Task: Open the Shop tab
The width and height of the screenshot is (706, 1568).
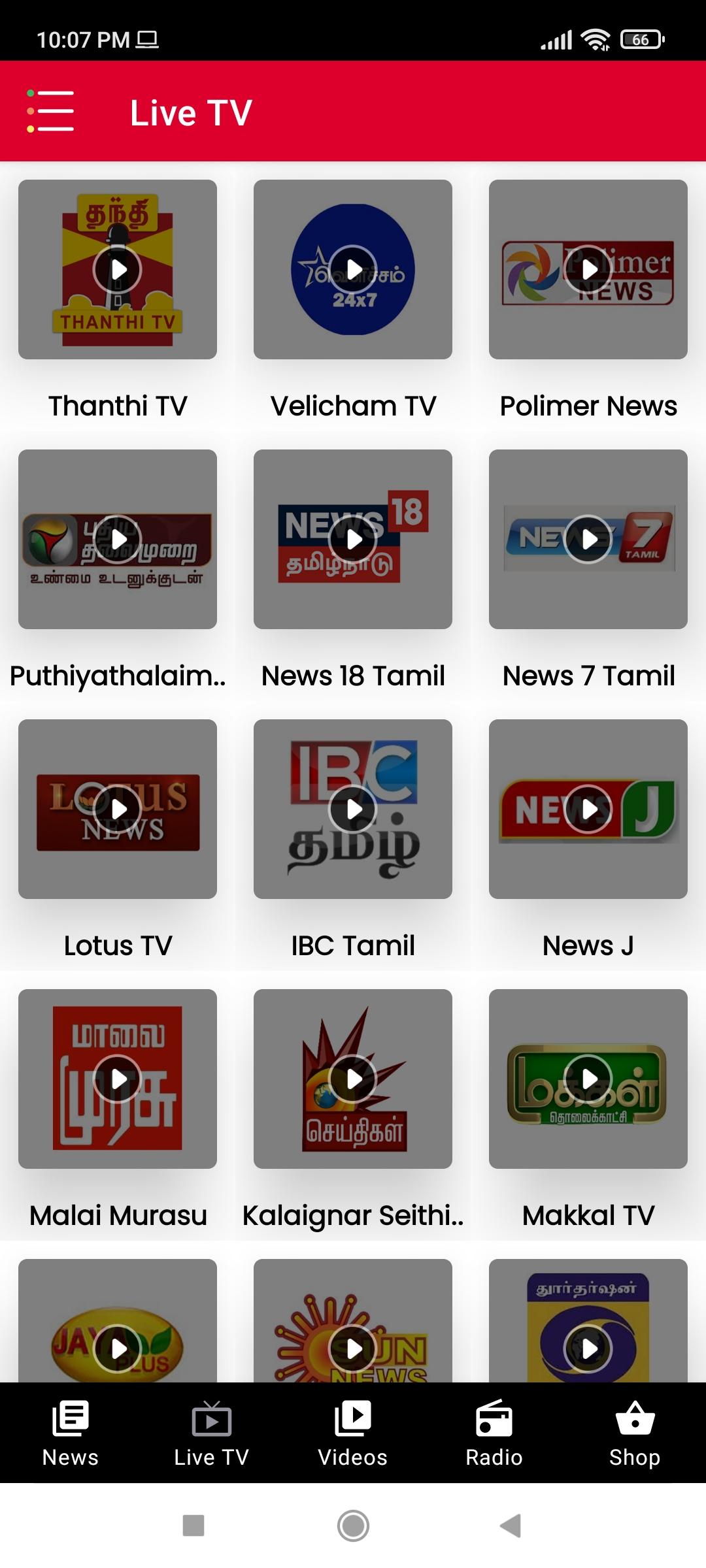Action: pos(635,1433)
